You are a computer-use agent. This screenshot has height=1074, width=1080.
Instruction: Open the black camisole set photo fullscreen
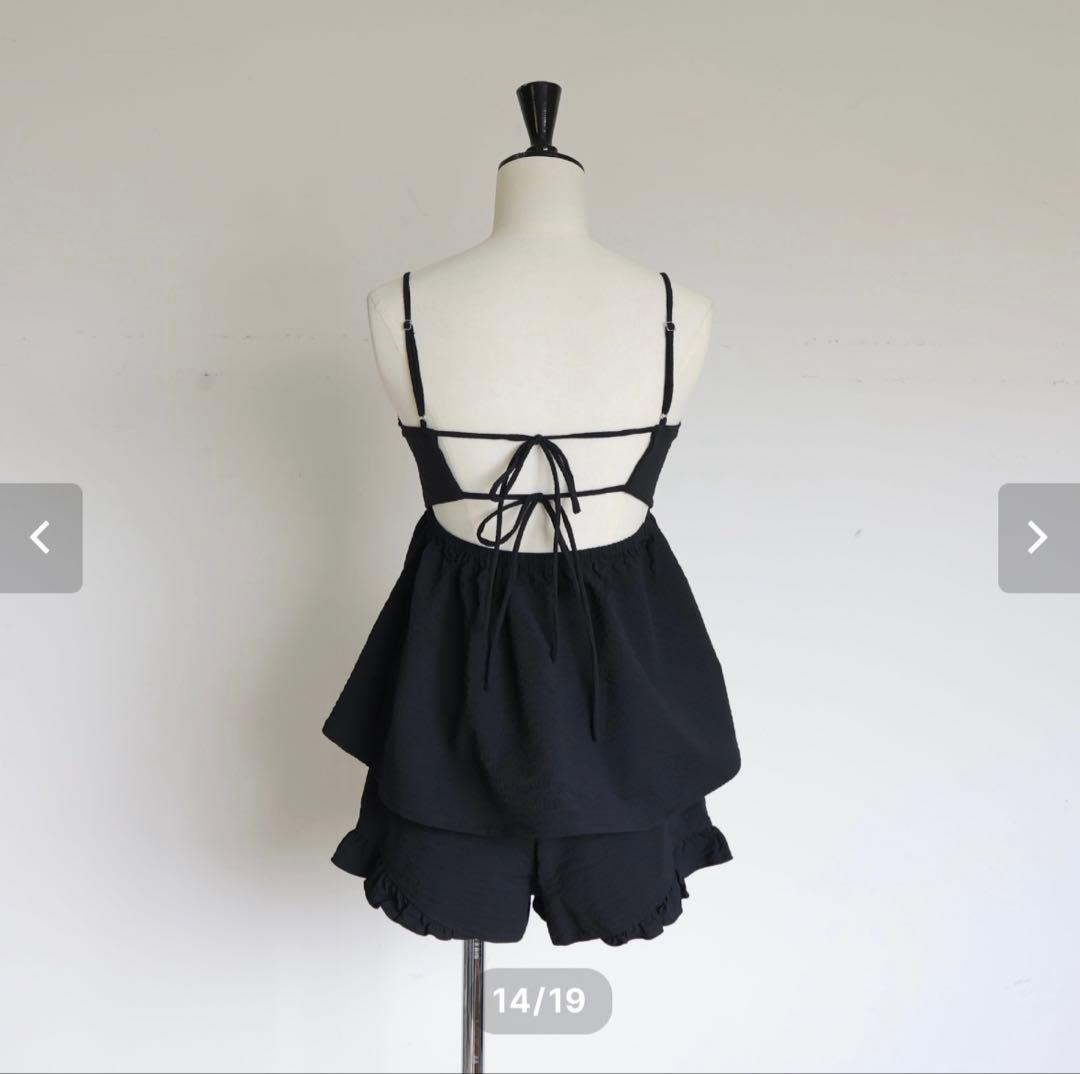[540, 600]
